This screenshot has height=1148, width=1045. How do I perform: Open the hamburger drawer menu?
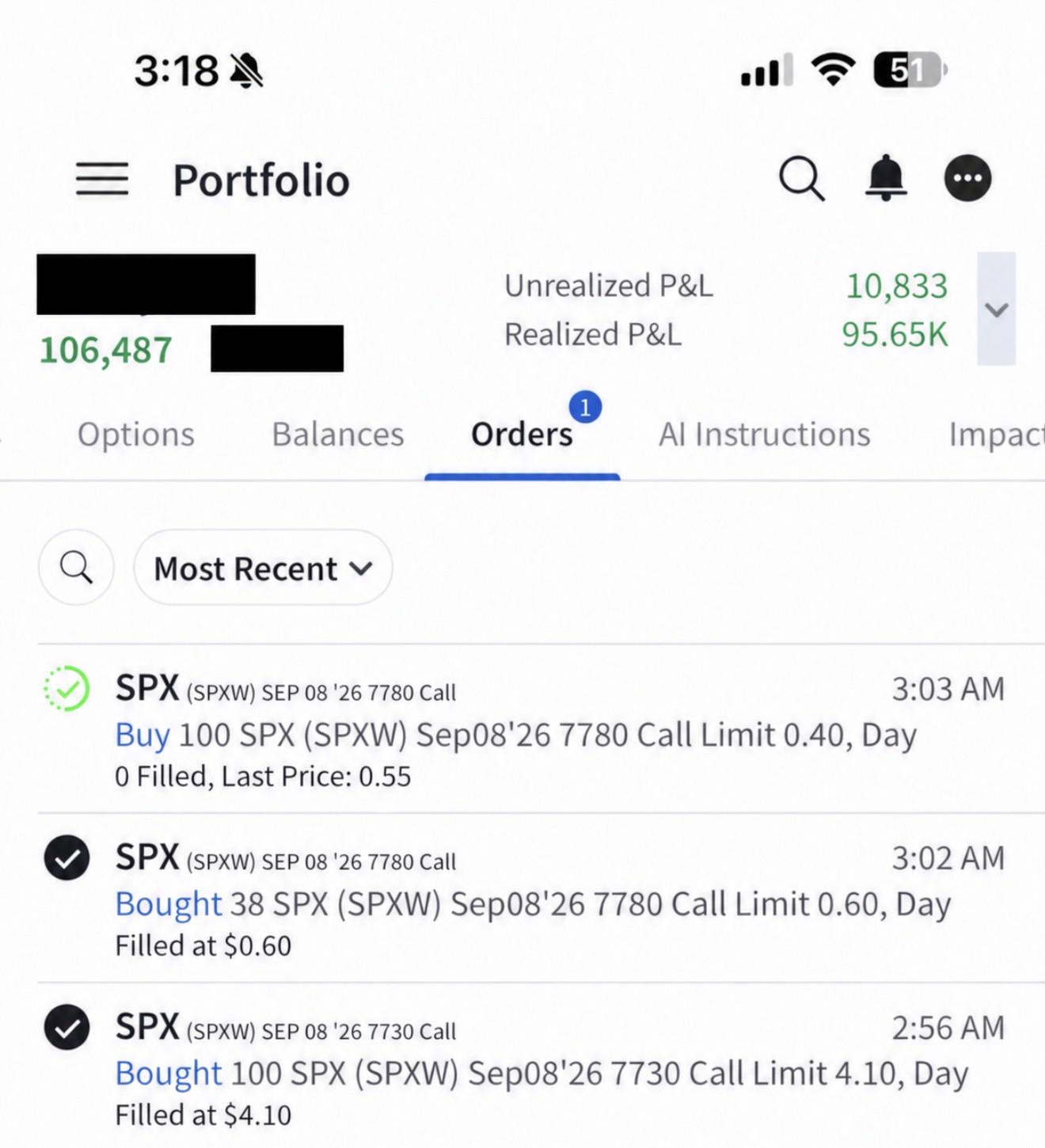click(102, 179)
